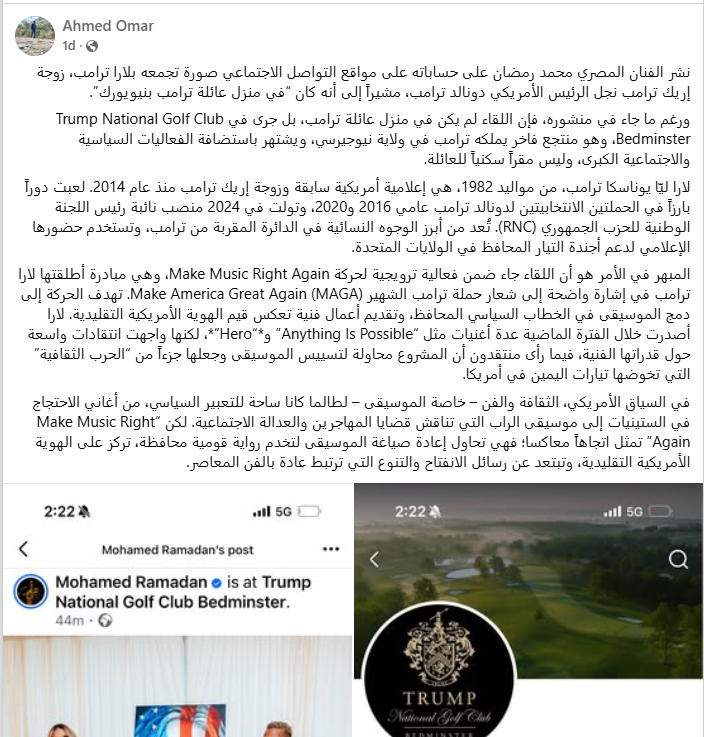Open the post's 1d timestamp
This screenshot has width=704, height=737.
point(69,46)
